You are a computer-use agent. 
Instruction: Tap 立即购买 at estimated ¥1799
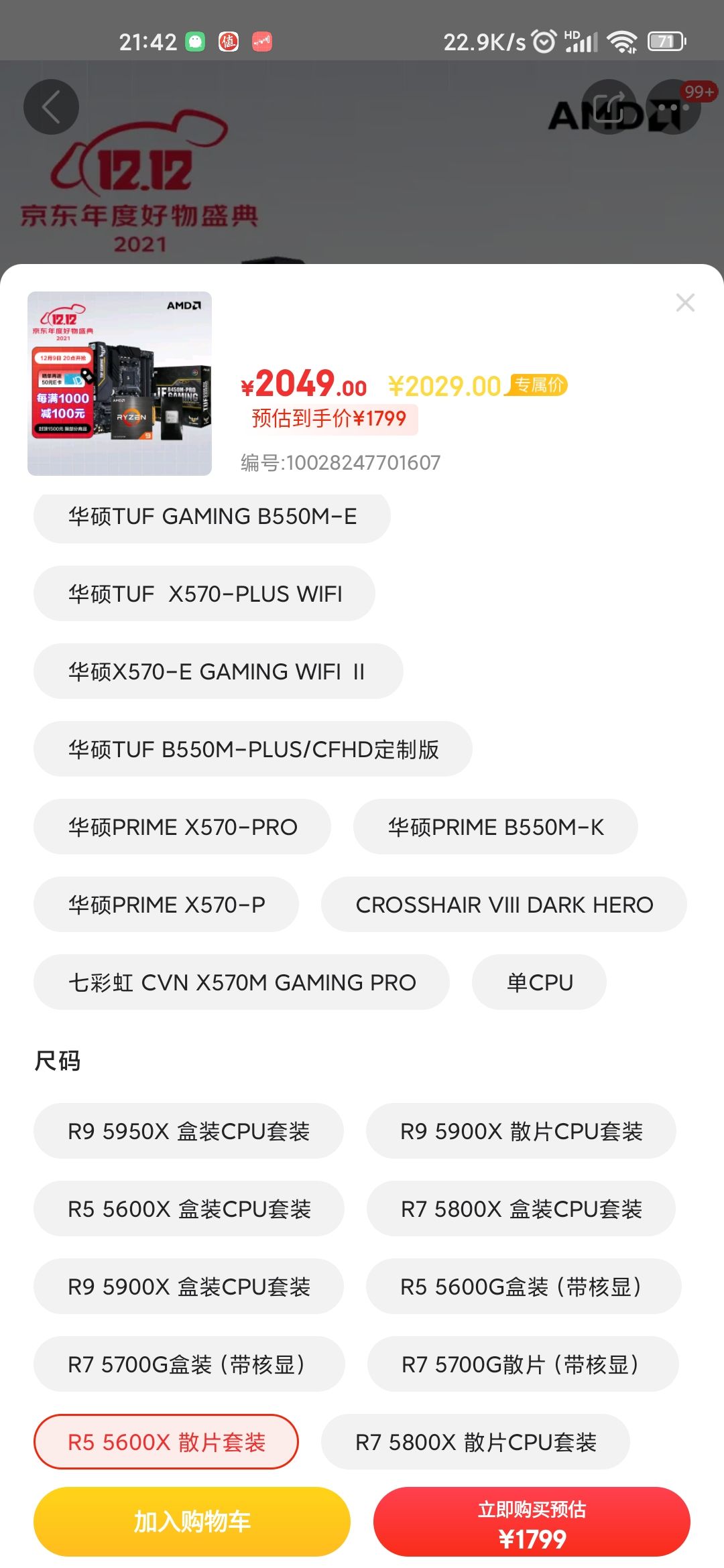[532, 1522]
